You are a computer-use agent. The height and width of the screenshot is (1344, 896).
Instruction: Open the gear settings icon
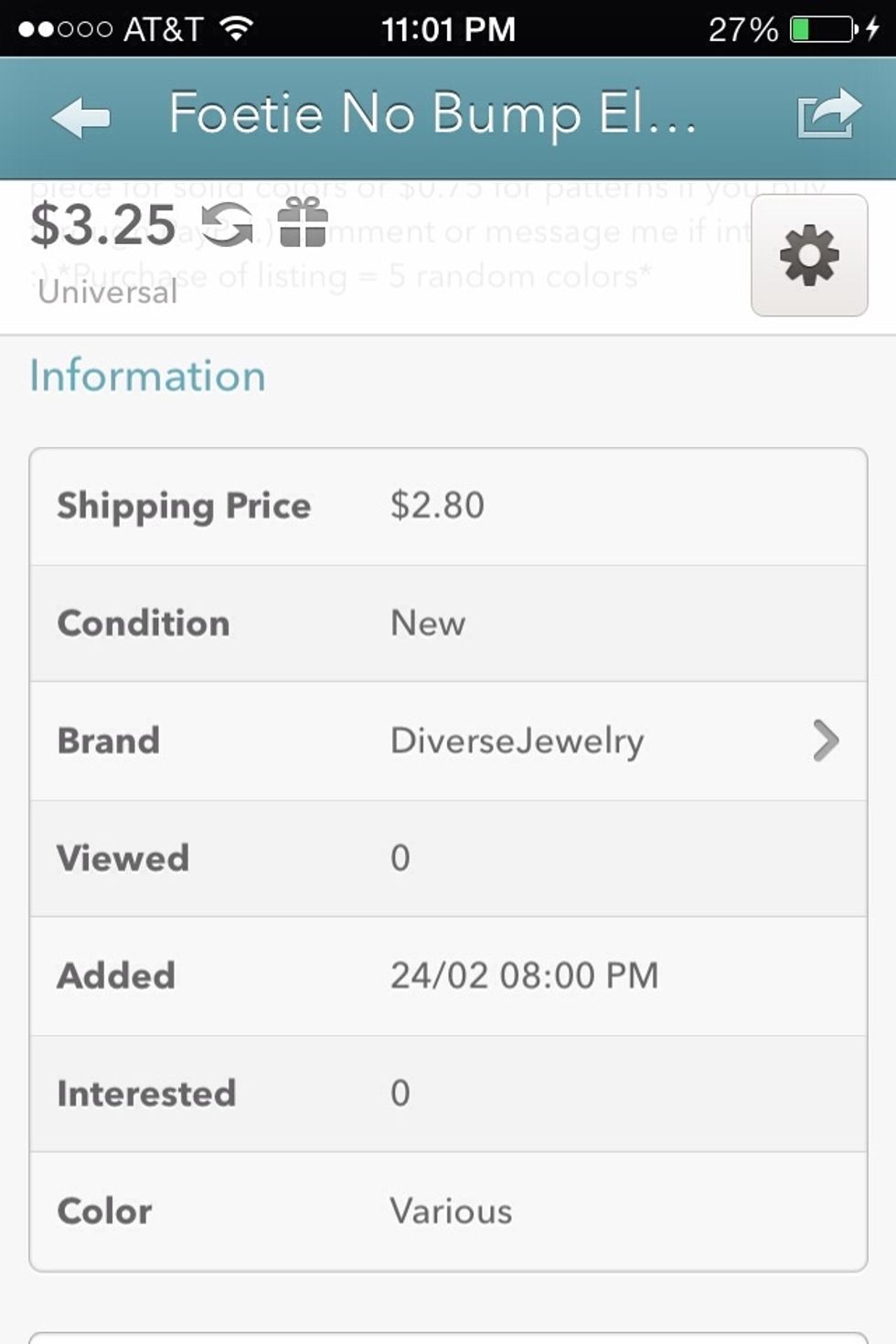808,256
